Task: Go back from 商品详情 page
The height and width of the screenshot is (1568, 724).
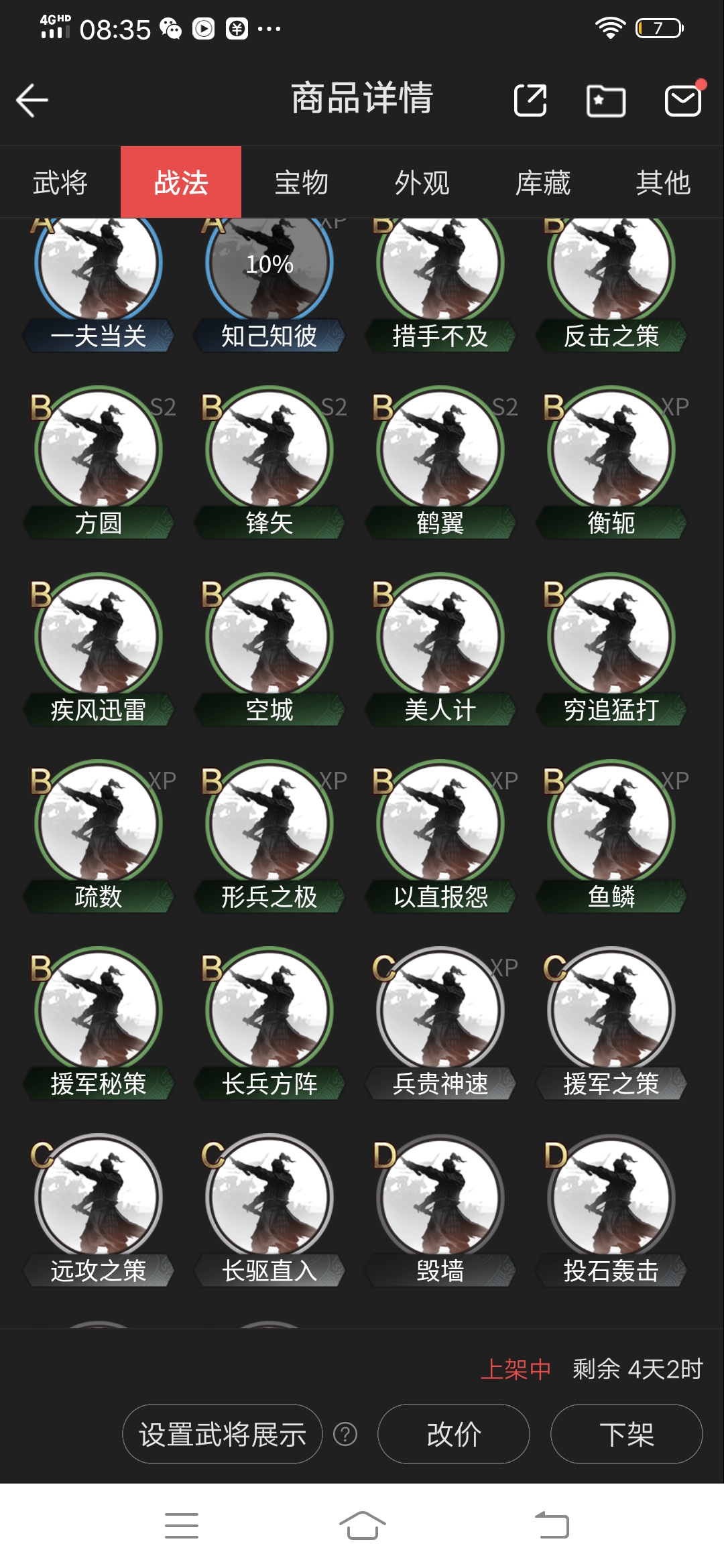Action: tap(32, 101)
